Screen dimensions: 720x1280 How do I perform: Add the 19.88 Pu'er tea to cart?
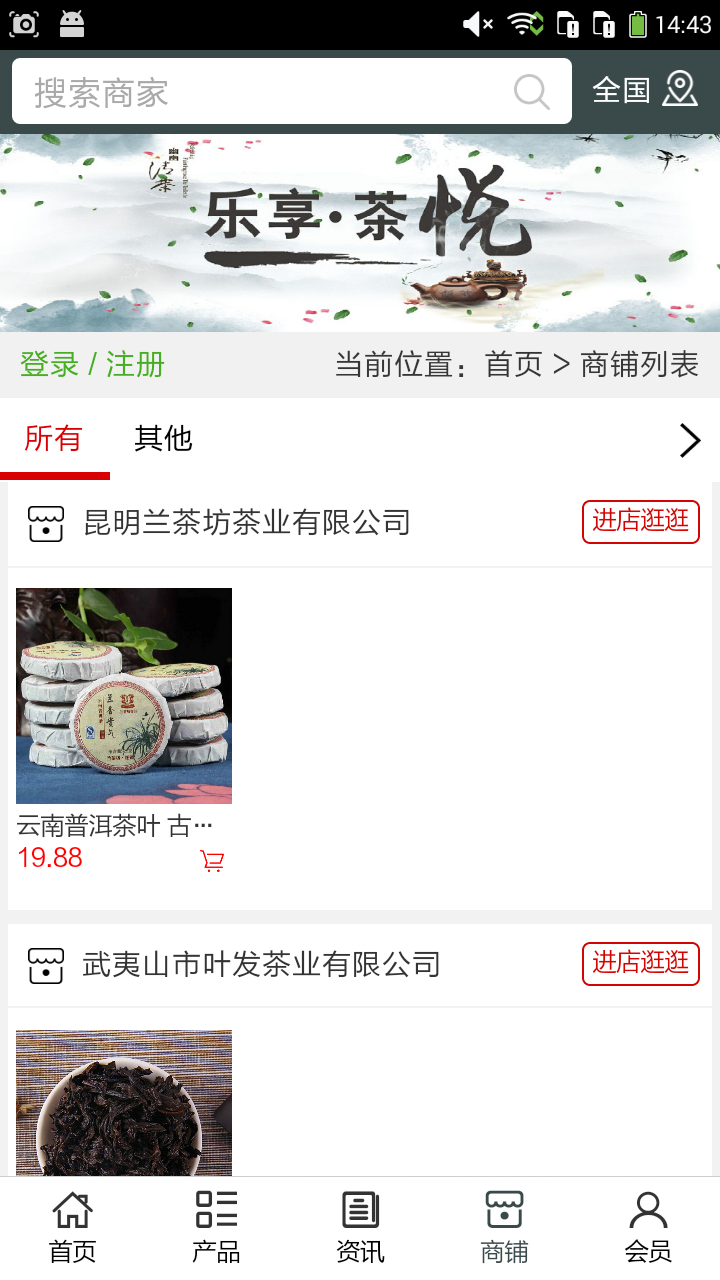coord(212,860)
